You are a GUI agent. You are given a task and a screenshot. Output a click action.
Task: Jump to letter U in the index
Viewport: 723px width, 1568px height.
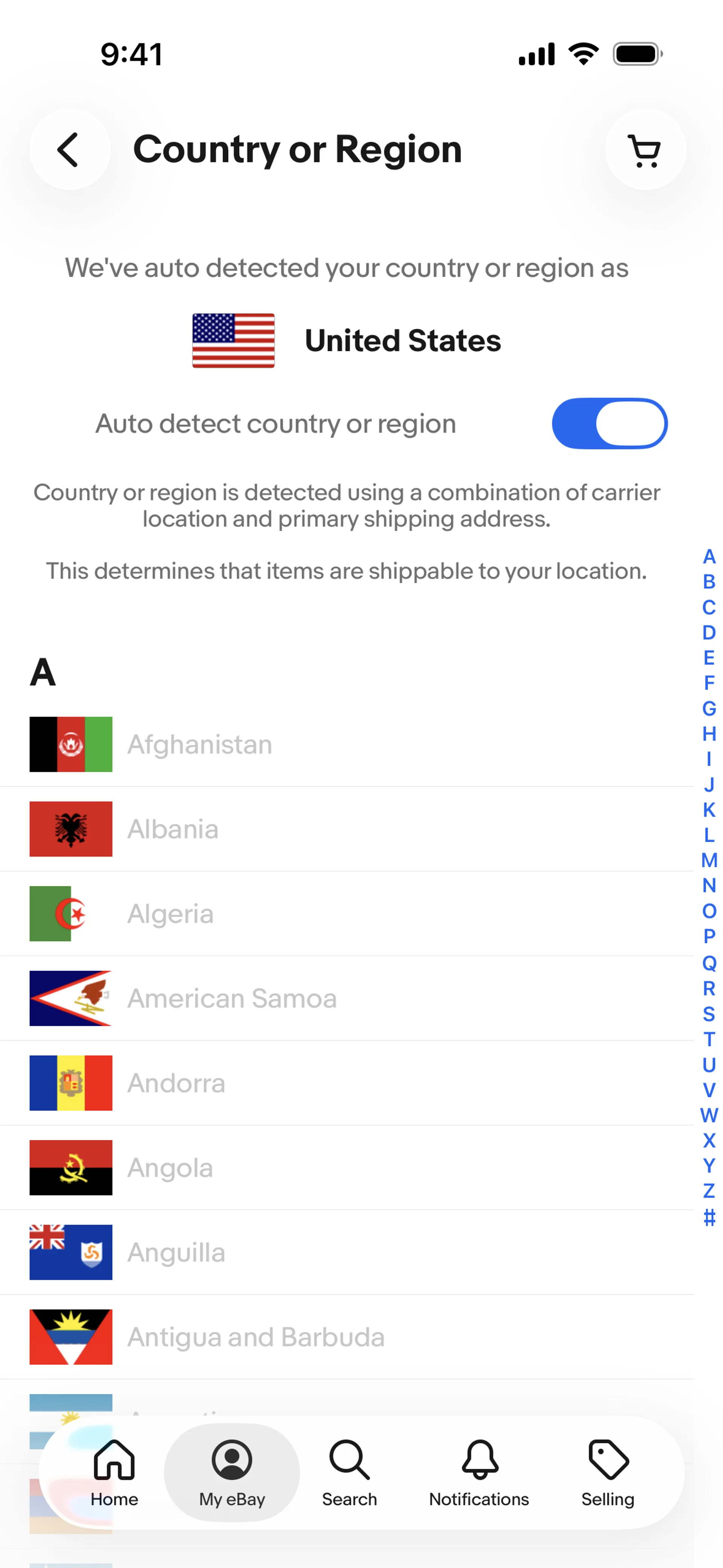(709, 1065)
